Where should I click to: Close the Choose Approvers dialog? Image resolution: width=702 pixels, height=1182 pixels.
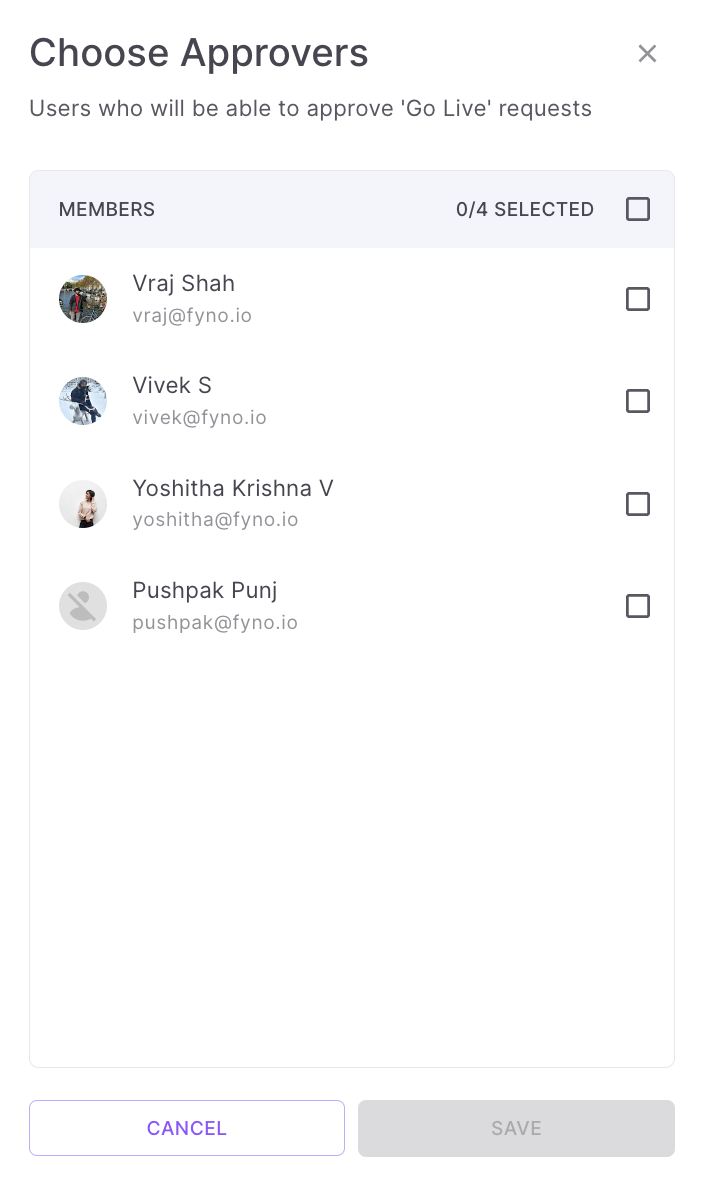click(647, 54)
